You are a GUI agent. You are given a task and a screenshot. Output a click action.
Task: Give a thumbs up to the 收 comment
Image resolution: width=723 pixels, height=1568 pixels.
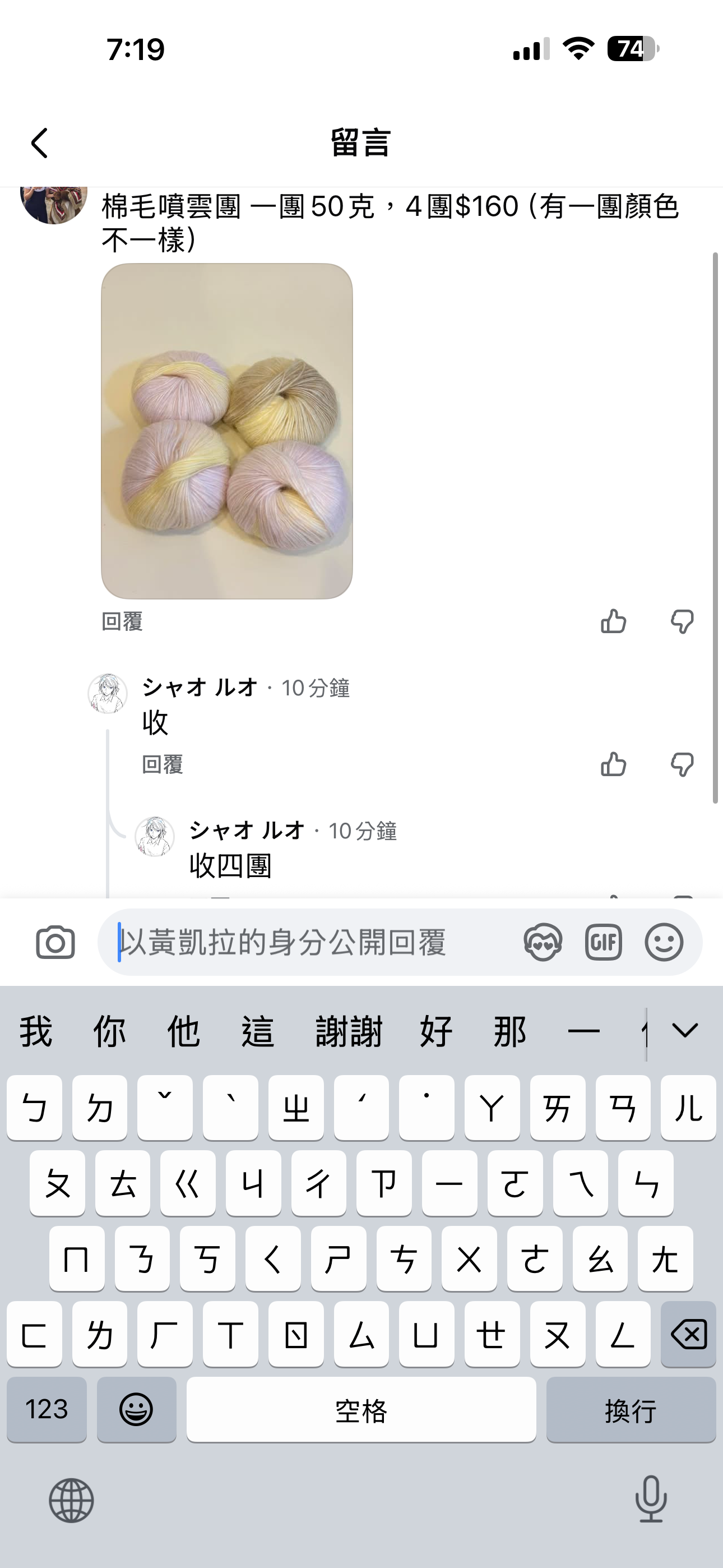pyautogui.click(x=614, y=764)
